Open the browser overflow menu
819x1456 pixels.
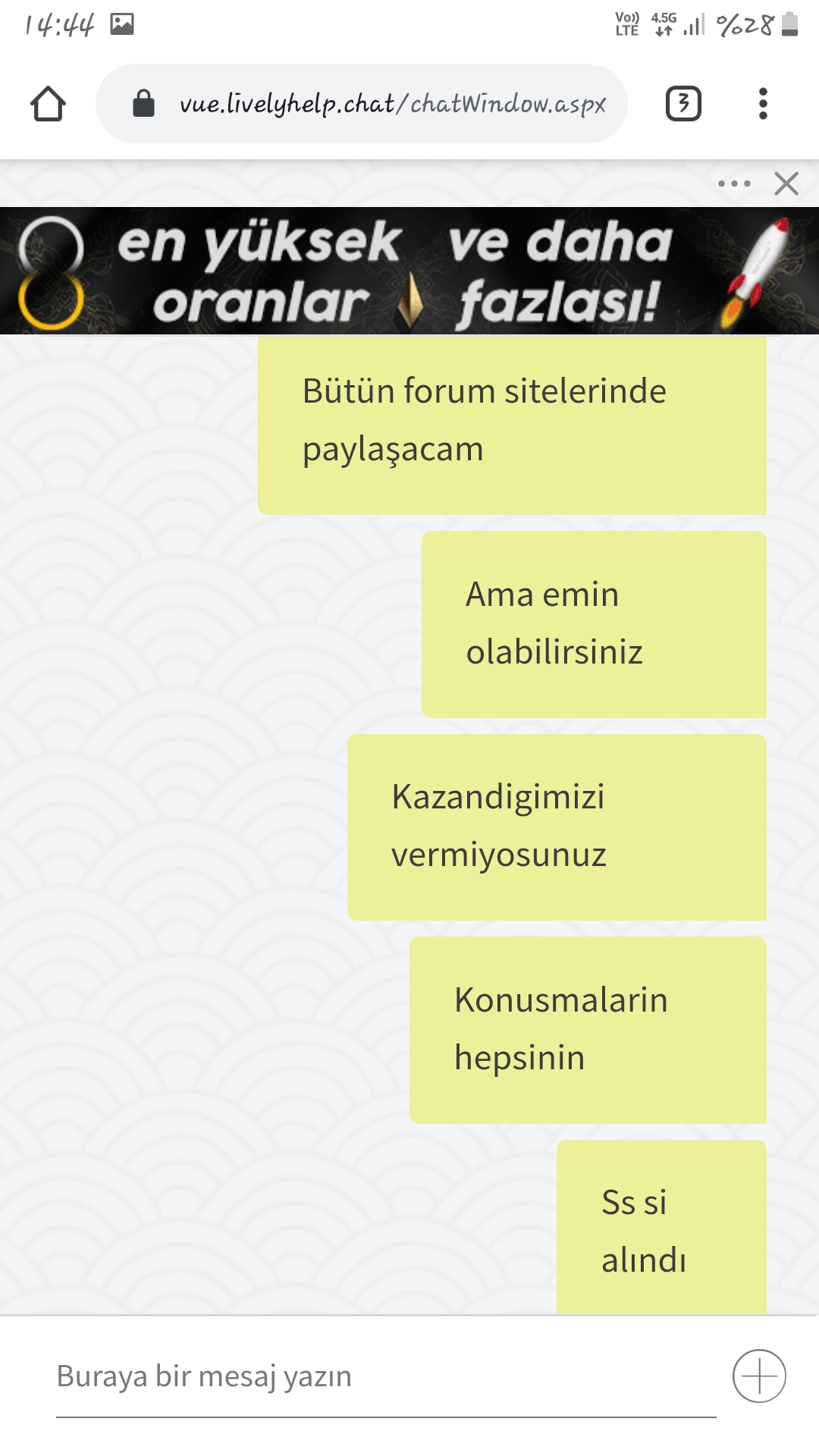click(x=763, y=104)
